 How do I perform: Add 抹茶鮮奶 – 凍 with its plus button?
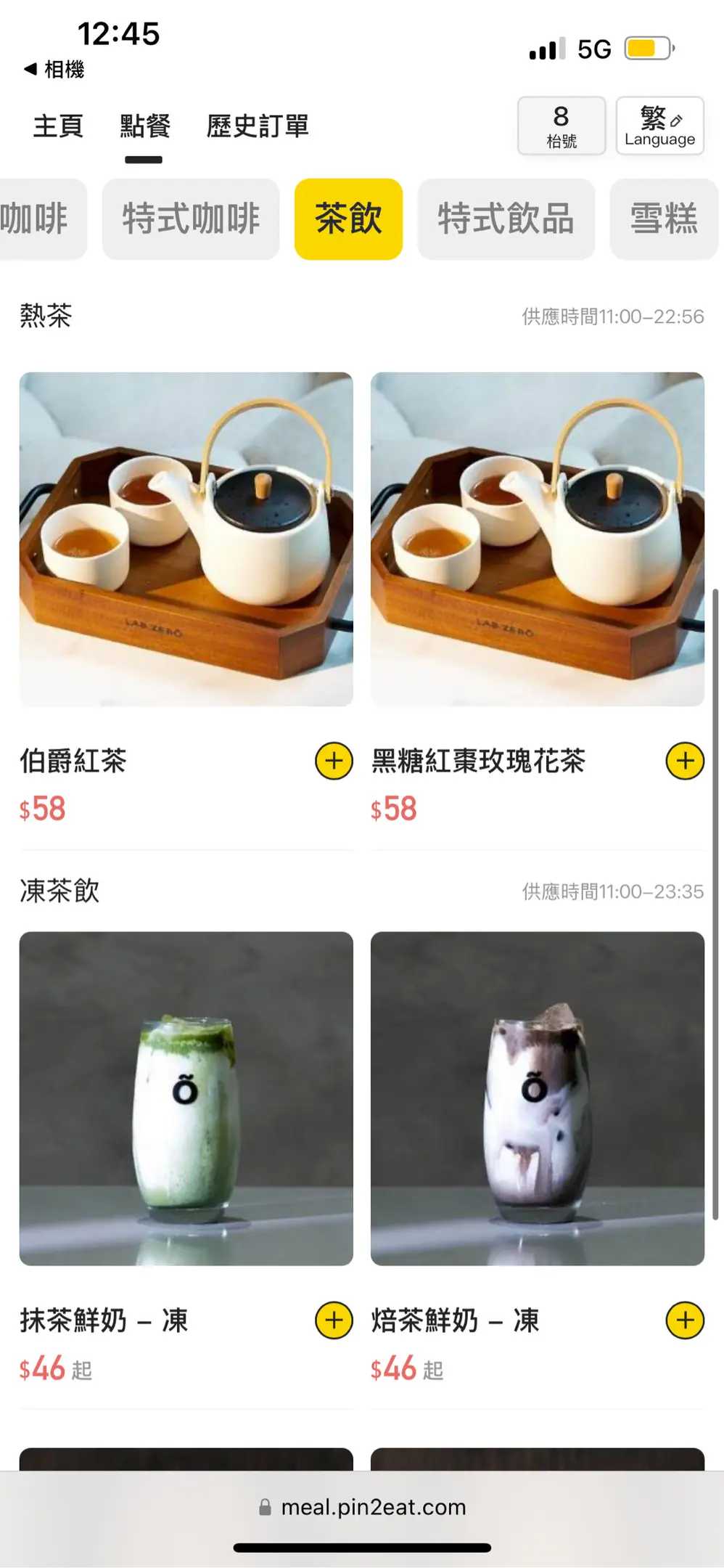click(334, 1320)
